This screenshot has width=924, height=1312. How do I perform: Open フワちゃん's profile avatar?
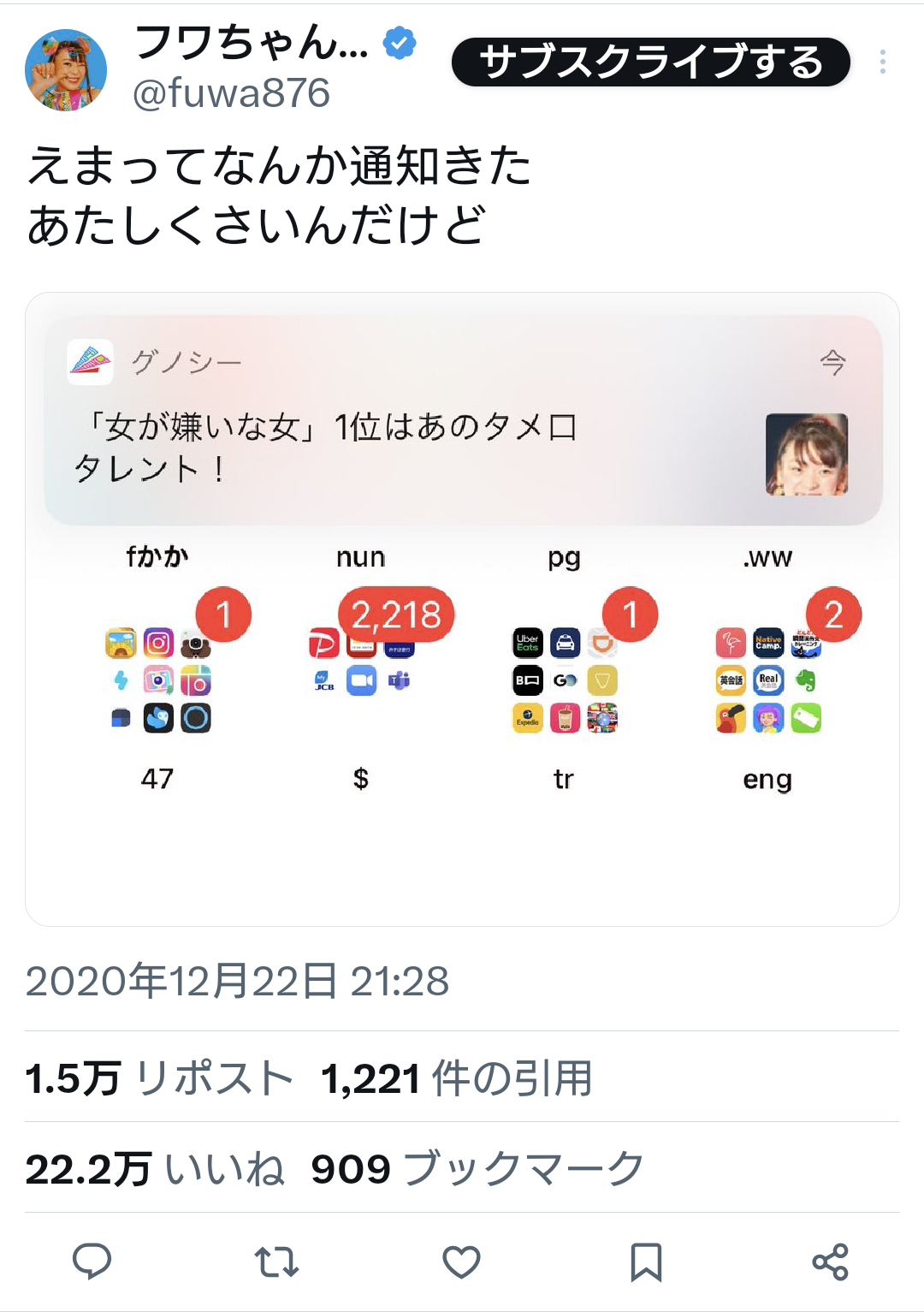coord(66,70)
